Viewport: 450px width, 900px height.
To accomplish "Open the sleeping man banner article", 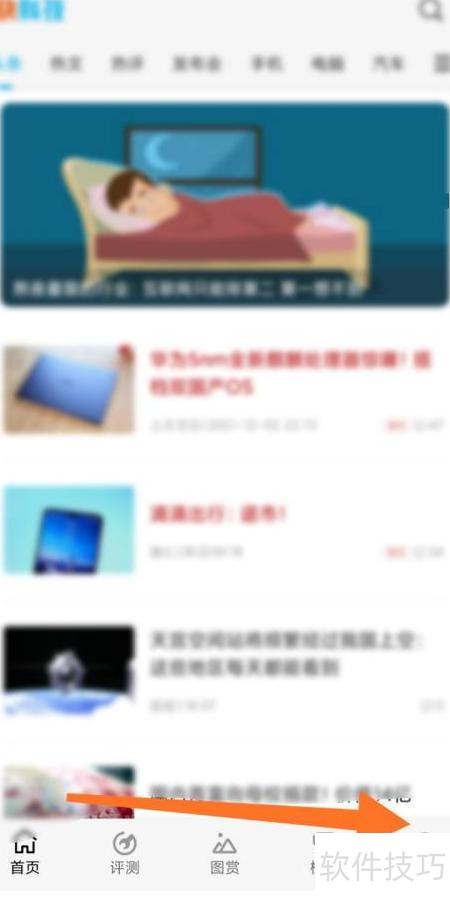I will 224,204.
